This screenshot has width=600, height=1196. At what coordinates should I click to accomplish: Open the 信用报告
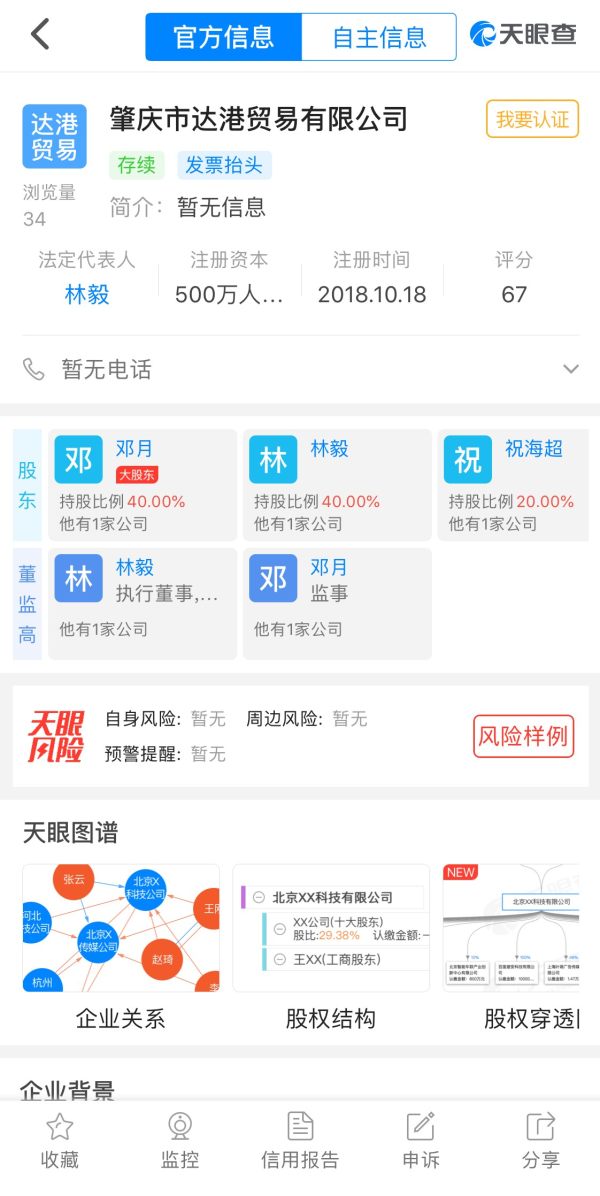pos(300,1140)
